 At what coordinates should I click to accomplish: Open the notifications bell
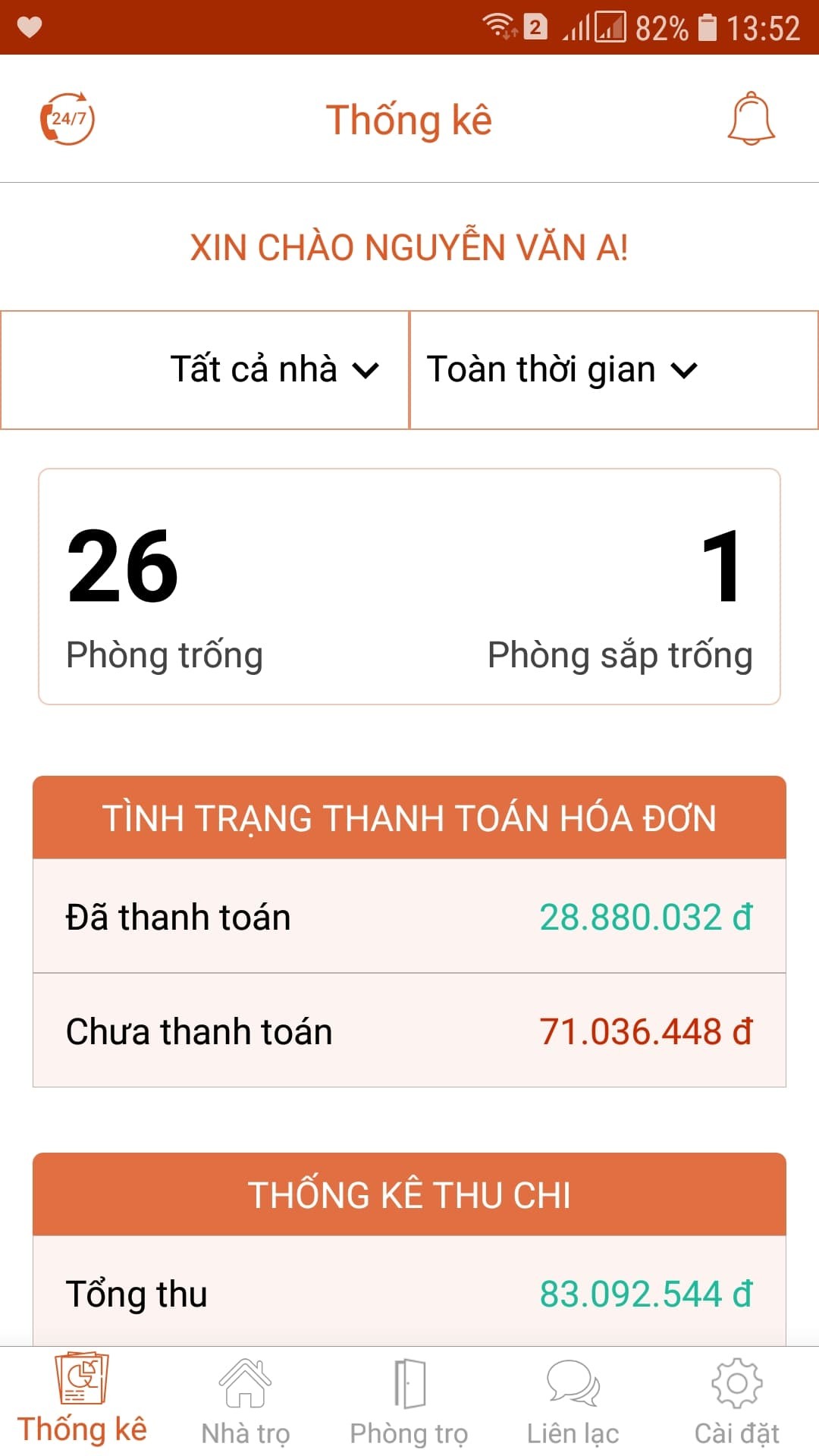pyautogui.click(x=751, y=119)
